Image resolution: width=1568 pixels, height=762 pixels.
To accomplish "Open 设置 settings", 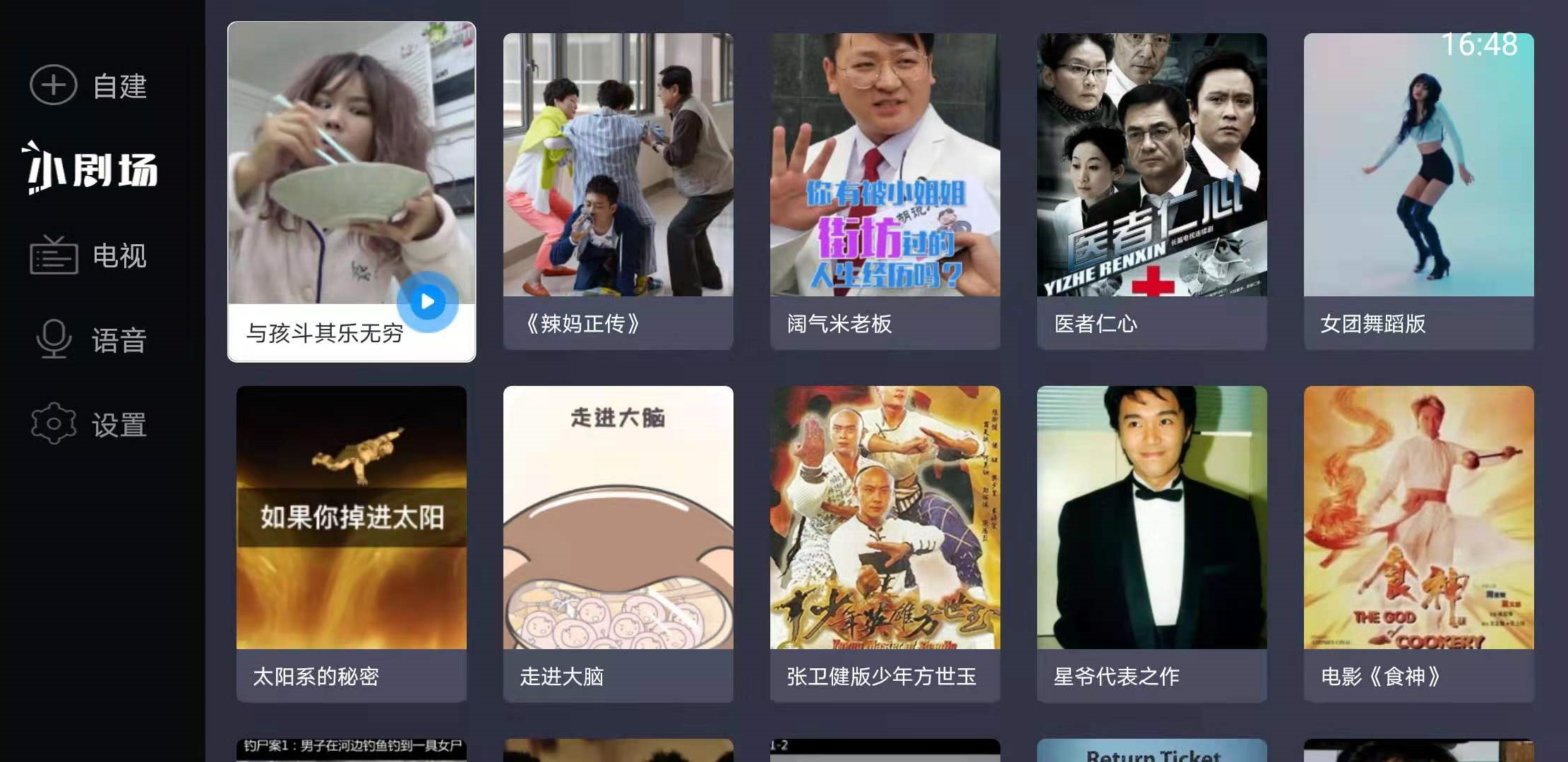I will (89, 424).
